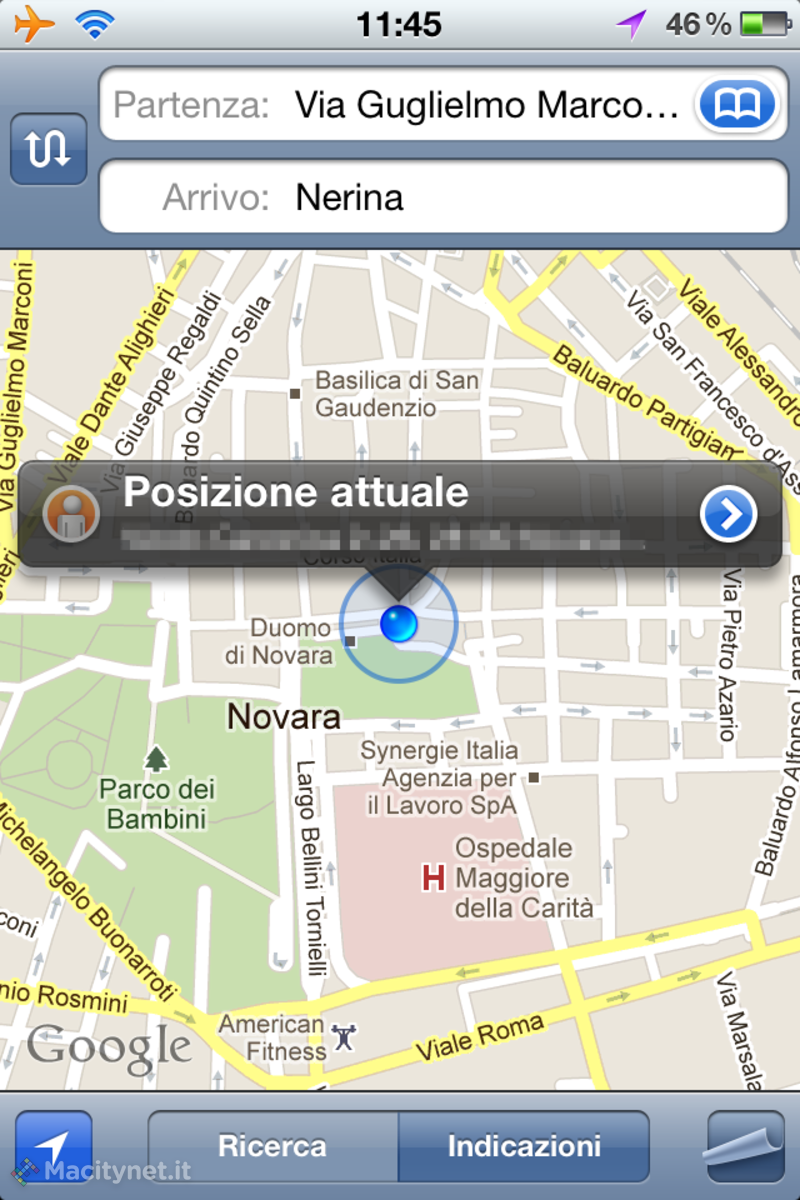The image size is (800, 1200).
Task: Tap the blue current location dot
Action: click(x=398, y=623)
